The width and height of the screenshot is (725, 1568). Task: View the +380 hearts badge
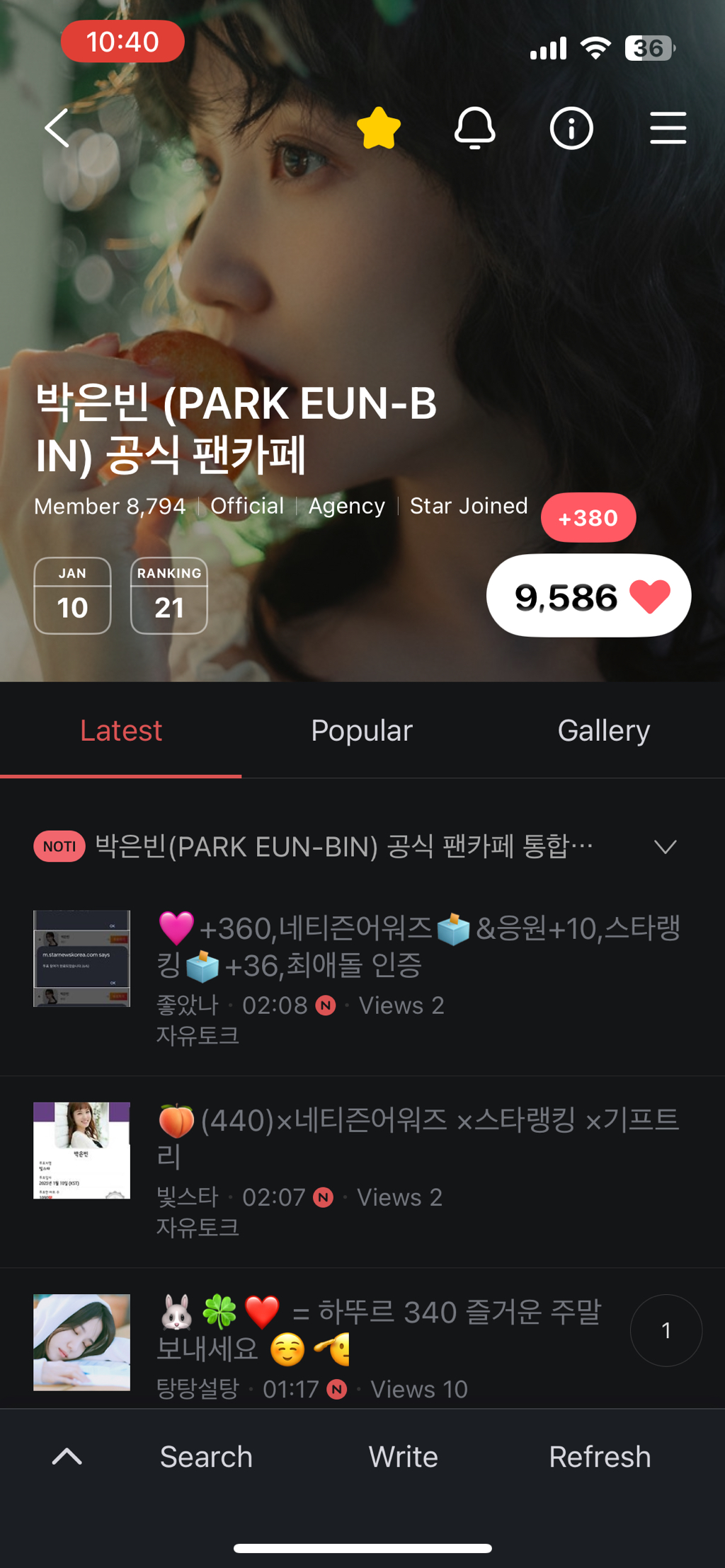[588, 518]
